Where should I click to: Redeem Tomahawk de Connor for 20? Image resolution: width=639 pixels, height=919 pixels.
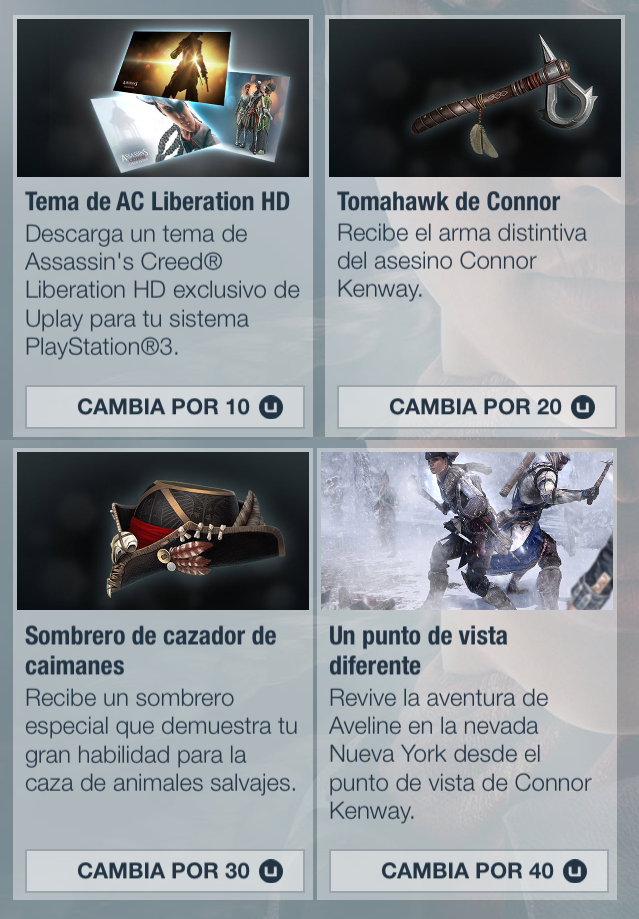coord(477,407)
